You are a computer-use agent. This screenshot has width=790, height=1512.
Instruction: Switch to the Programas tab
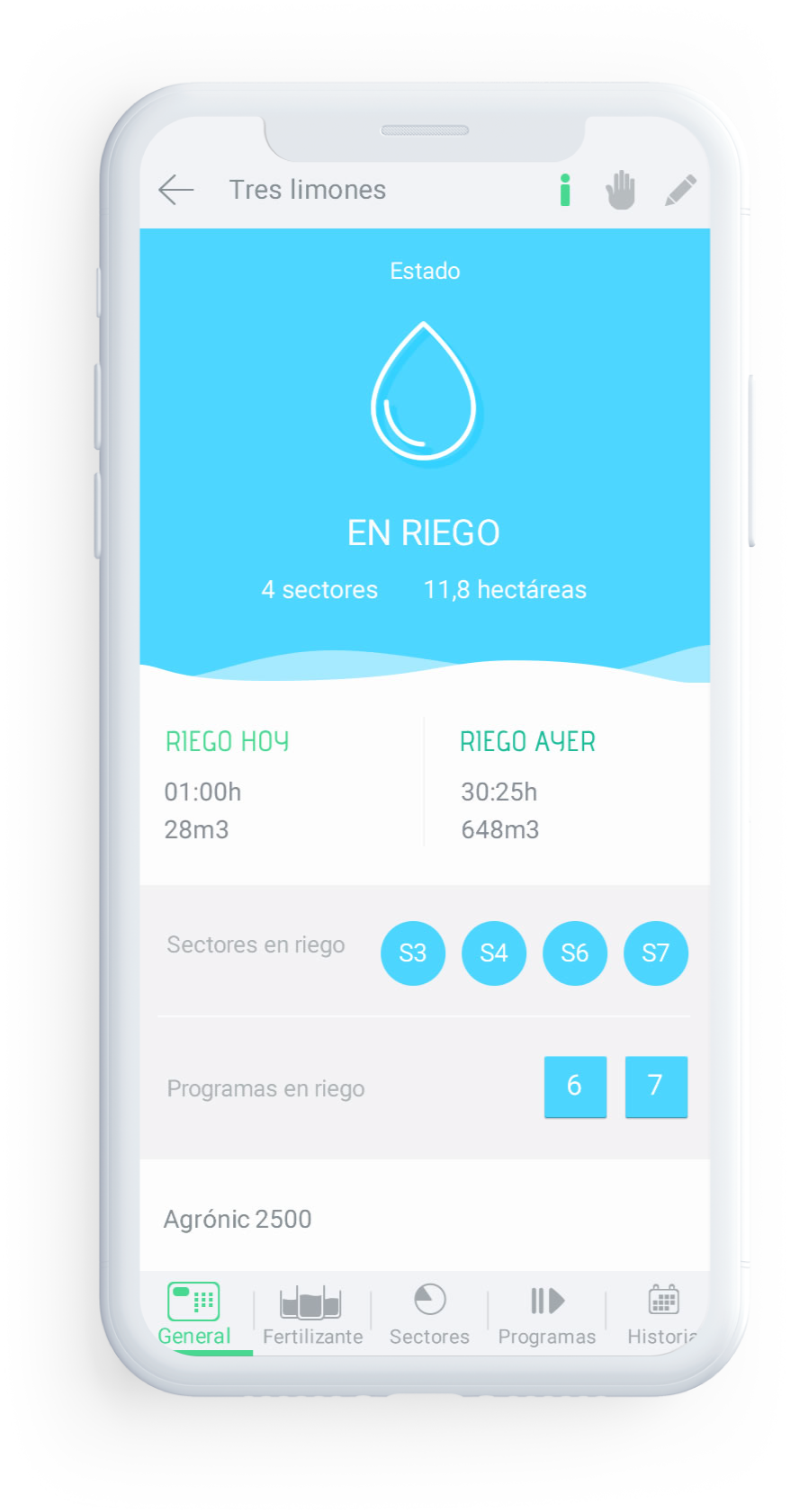pyautogui.click(x=547, y=1315)
